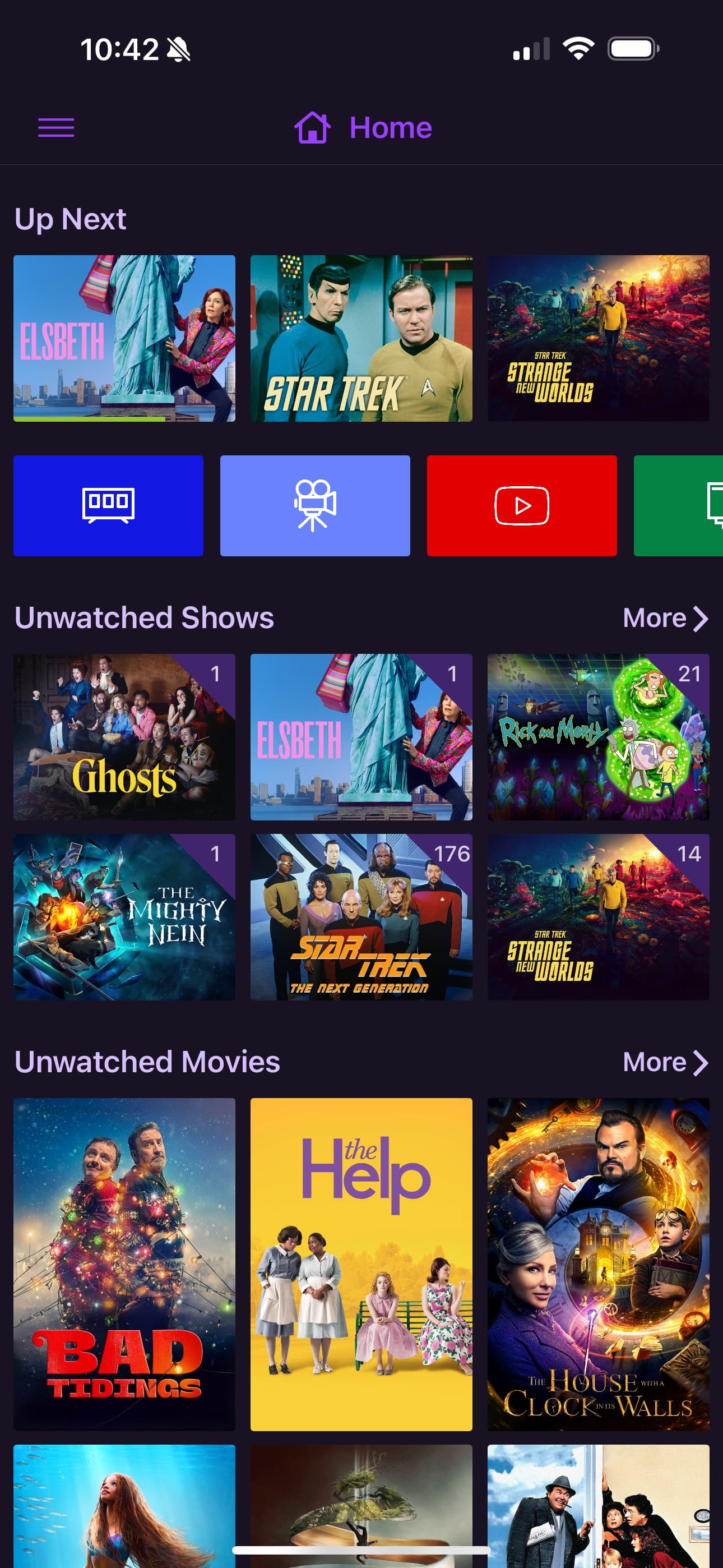This screenshot has height=1568, width=723.
Task: Open Elsbeth in Unwatched Shows
Action: (361, 736)
